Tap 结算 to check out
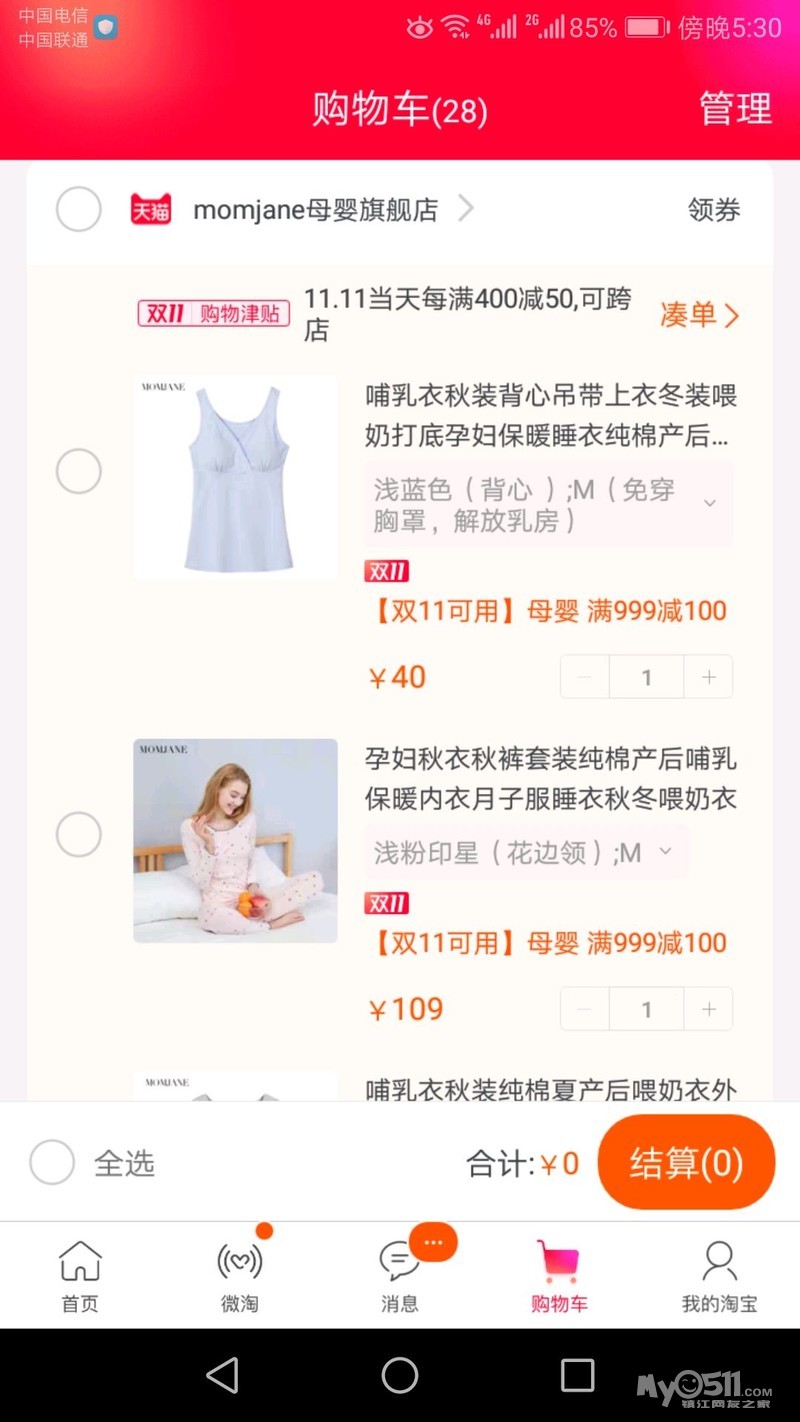 coord(686,1163)
